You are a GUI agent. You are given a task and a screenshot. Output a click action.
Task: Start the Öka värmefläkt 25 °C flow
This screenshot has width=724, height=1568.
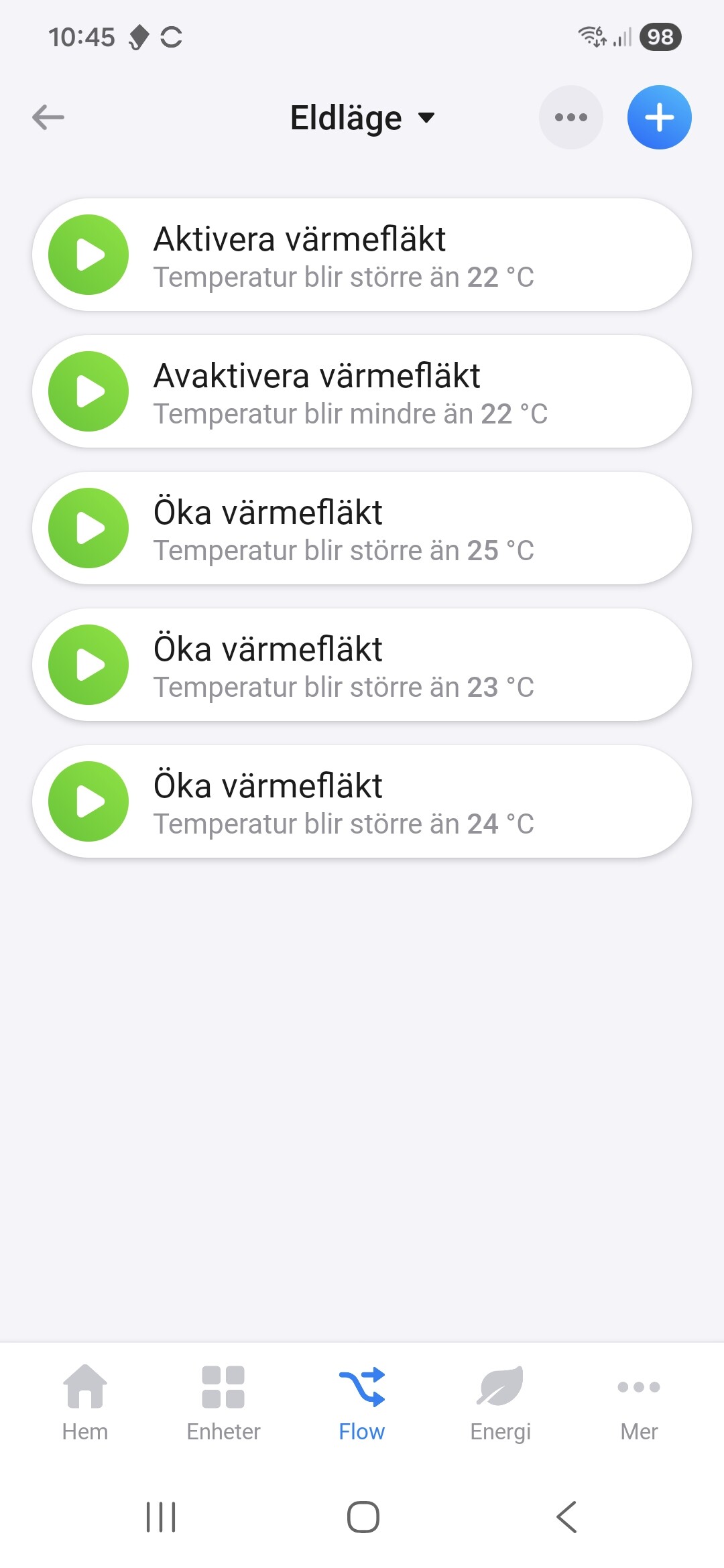(x=88, y=528)
